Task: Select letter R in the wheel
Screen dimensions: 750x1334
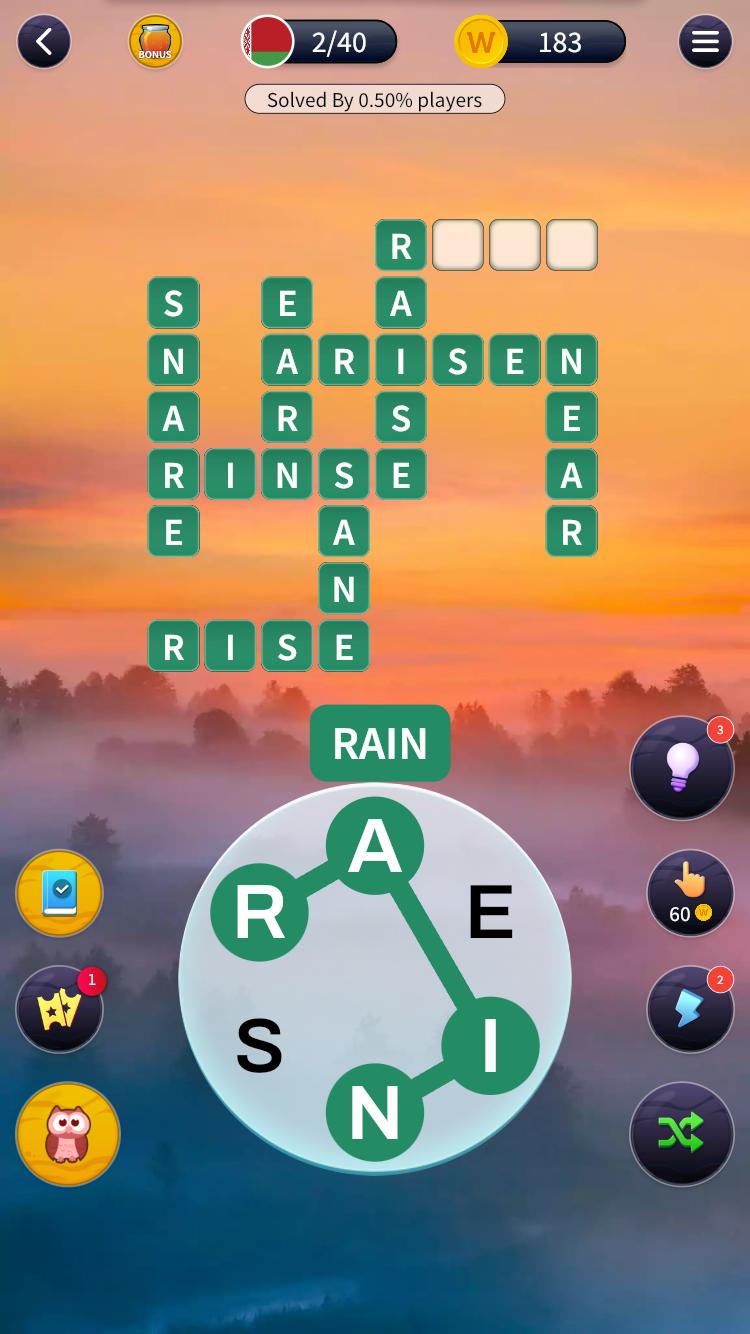Action: click(x=259, y=912)
